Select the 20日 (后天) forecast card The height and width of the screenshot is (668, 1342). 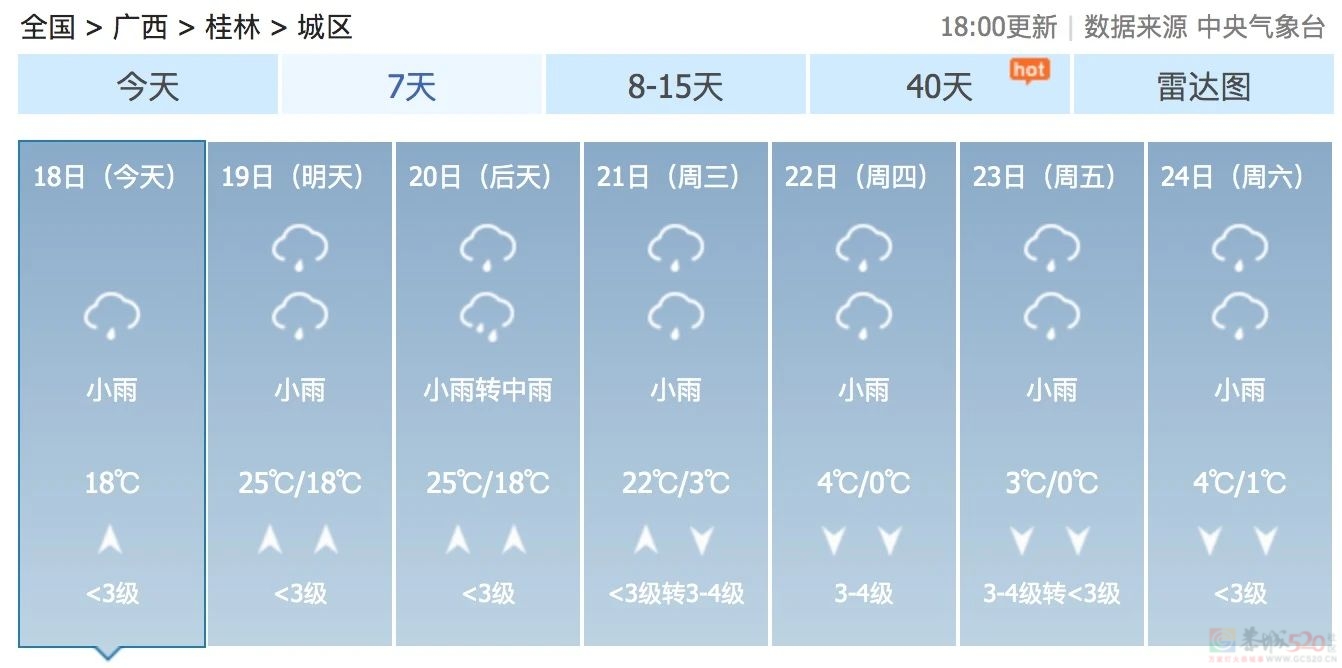tap(488, 394)
